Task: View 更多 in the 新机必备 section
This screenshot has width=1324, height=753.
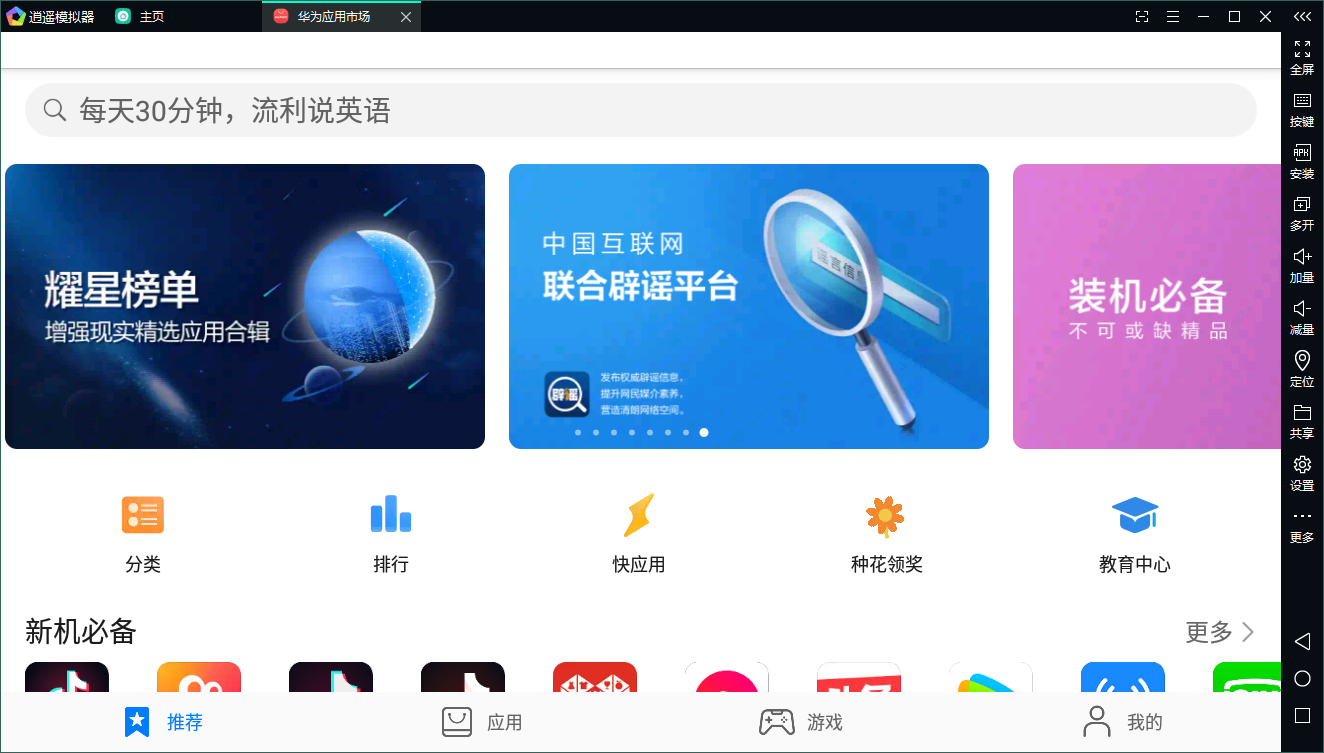Action: [x=1219, y=632]
